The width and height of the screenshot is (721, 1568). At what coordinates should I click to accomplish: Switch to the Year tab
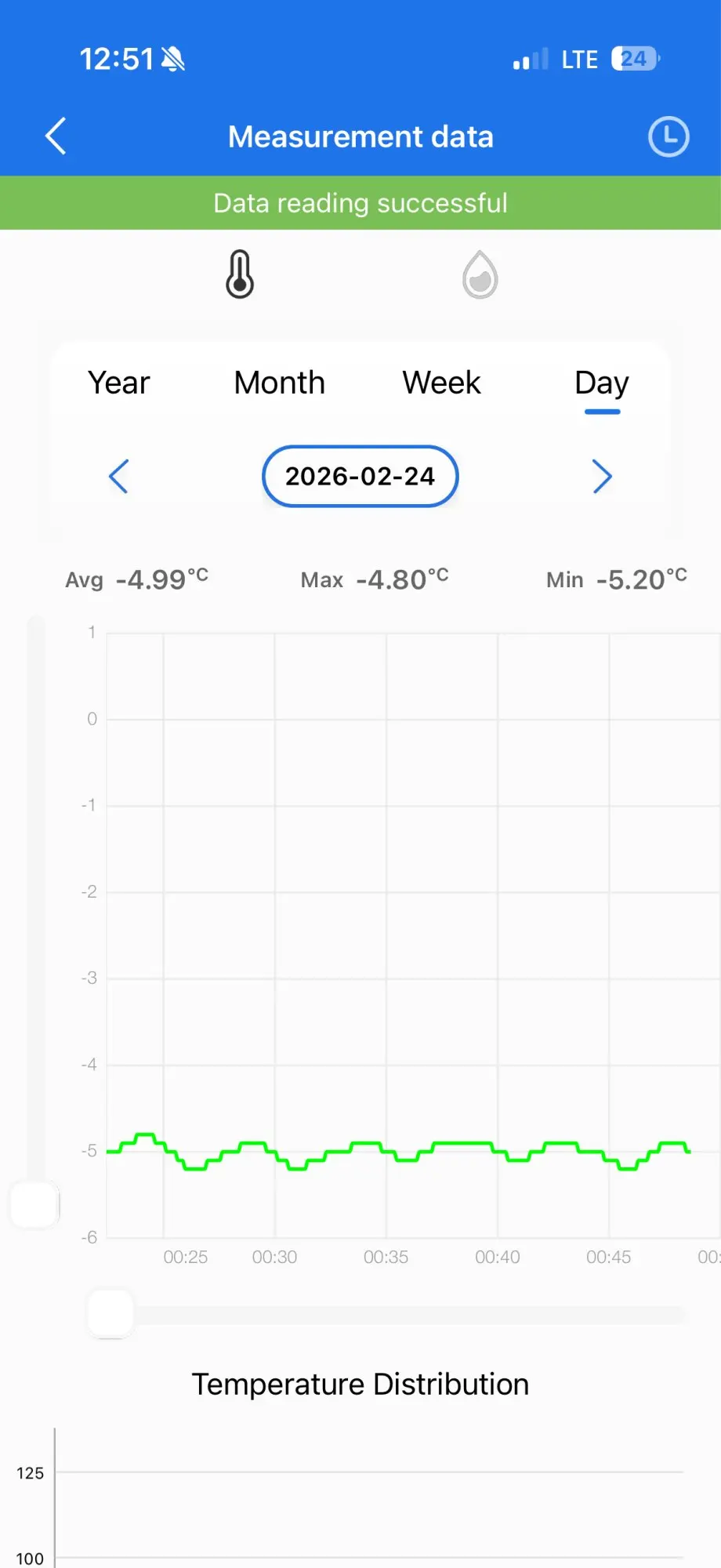118,383
